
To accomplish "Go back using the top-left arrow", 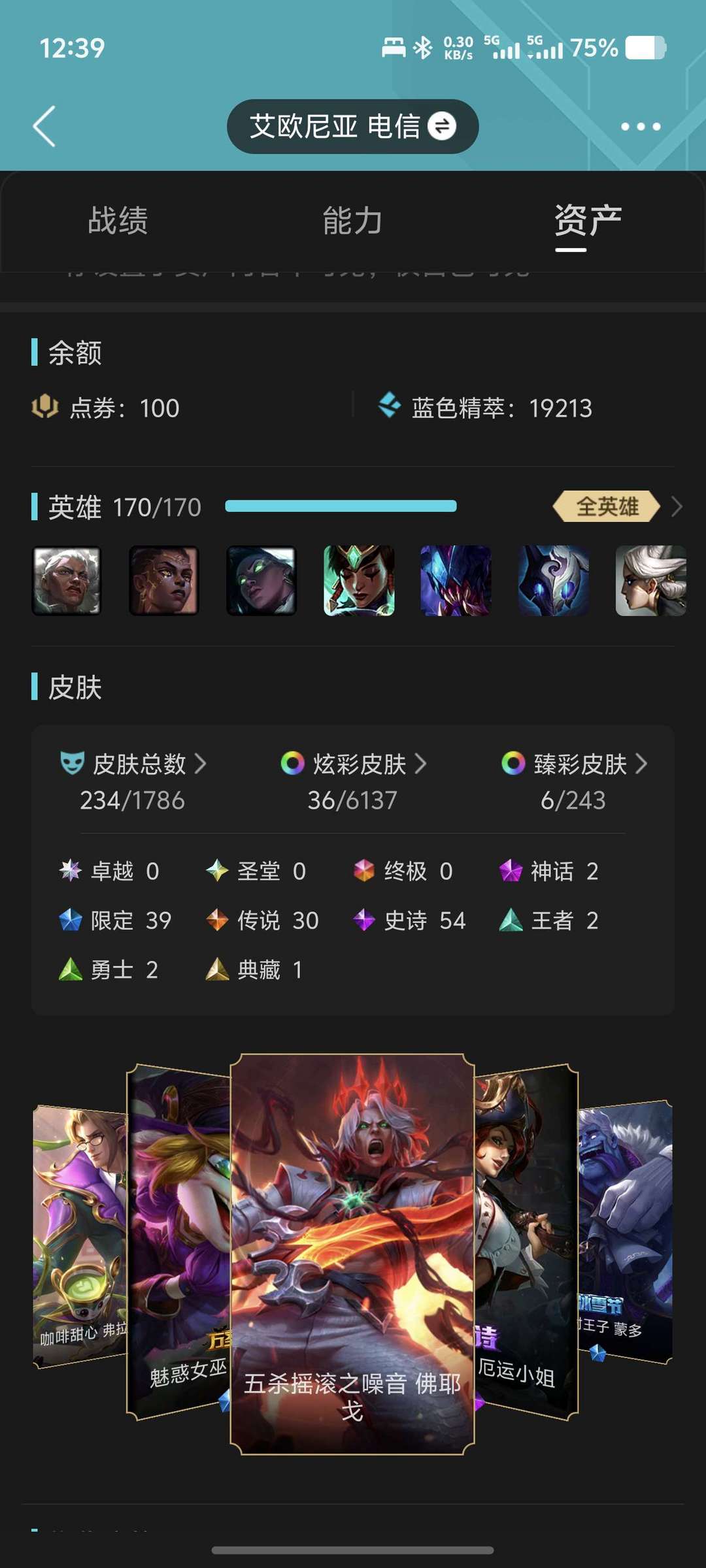I will [x=44, y=126].
